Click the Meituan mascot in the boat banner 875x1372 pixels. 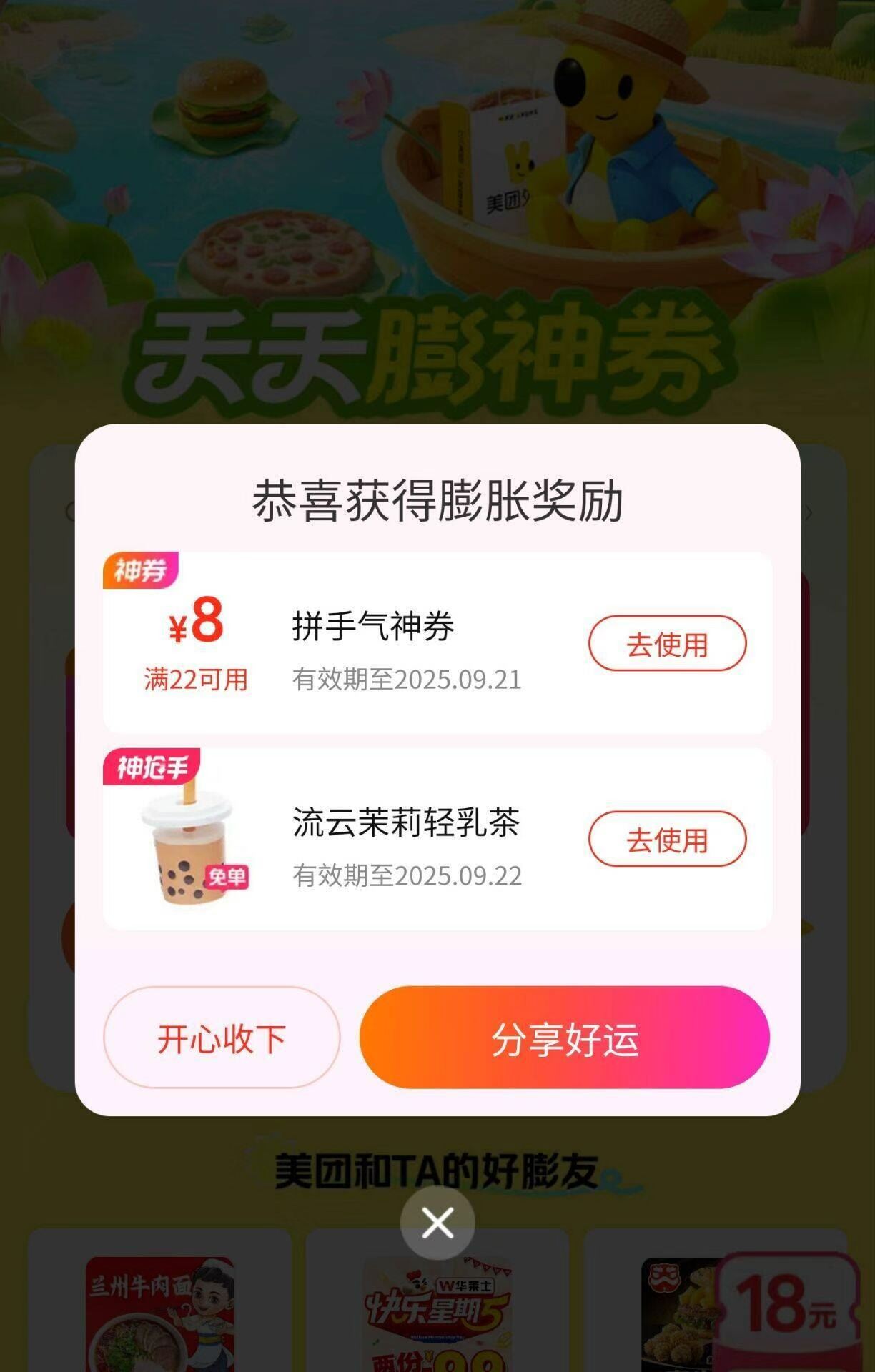pyautogui.click(x=629, y=129)
